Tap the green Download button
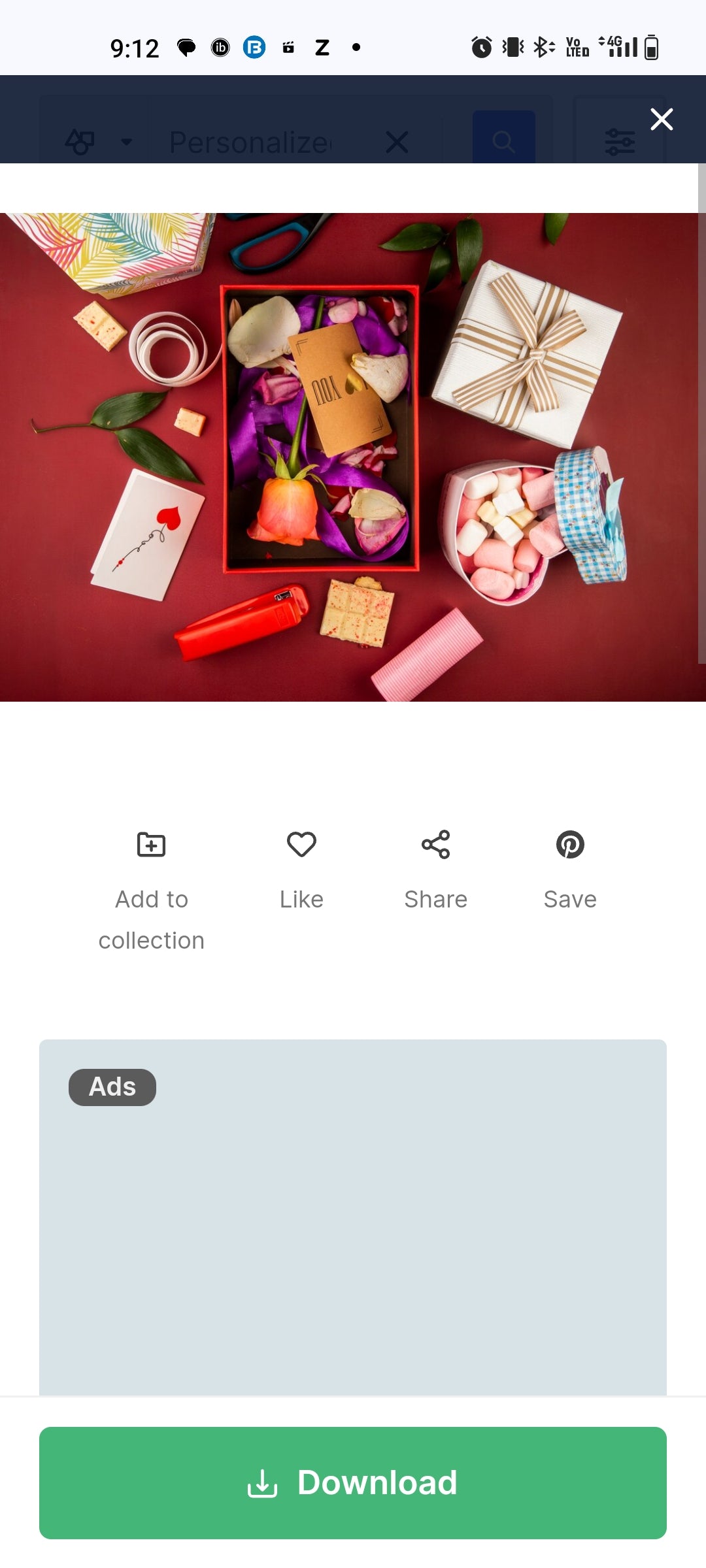The height and width of the screenshot is (1568, 706). [x=353, y=1483]
